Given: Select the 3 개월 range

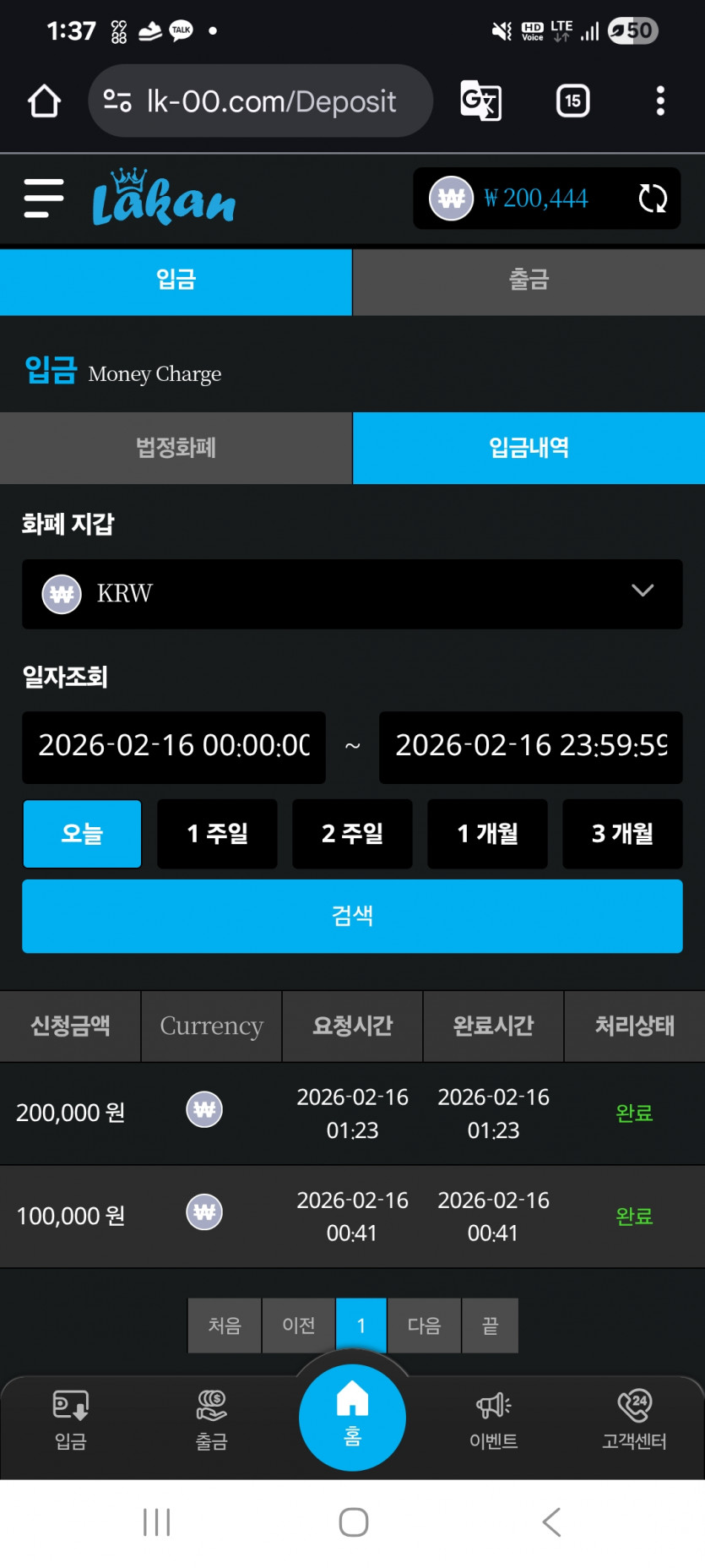Looking at the screenshot, I should pos(622,834).
